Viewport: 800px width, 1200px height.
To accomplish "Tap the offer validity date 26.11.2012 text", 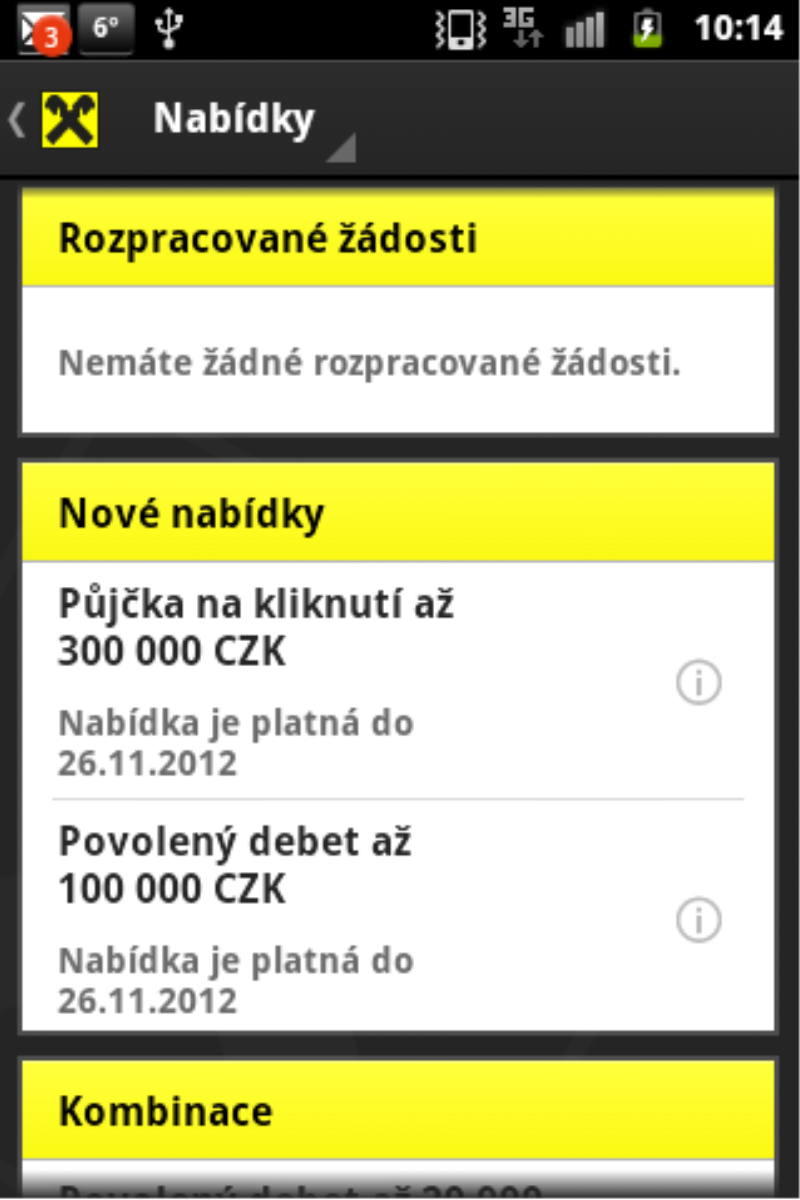I will (x=237, y=742).
